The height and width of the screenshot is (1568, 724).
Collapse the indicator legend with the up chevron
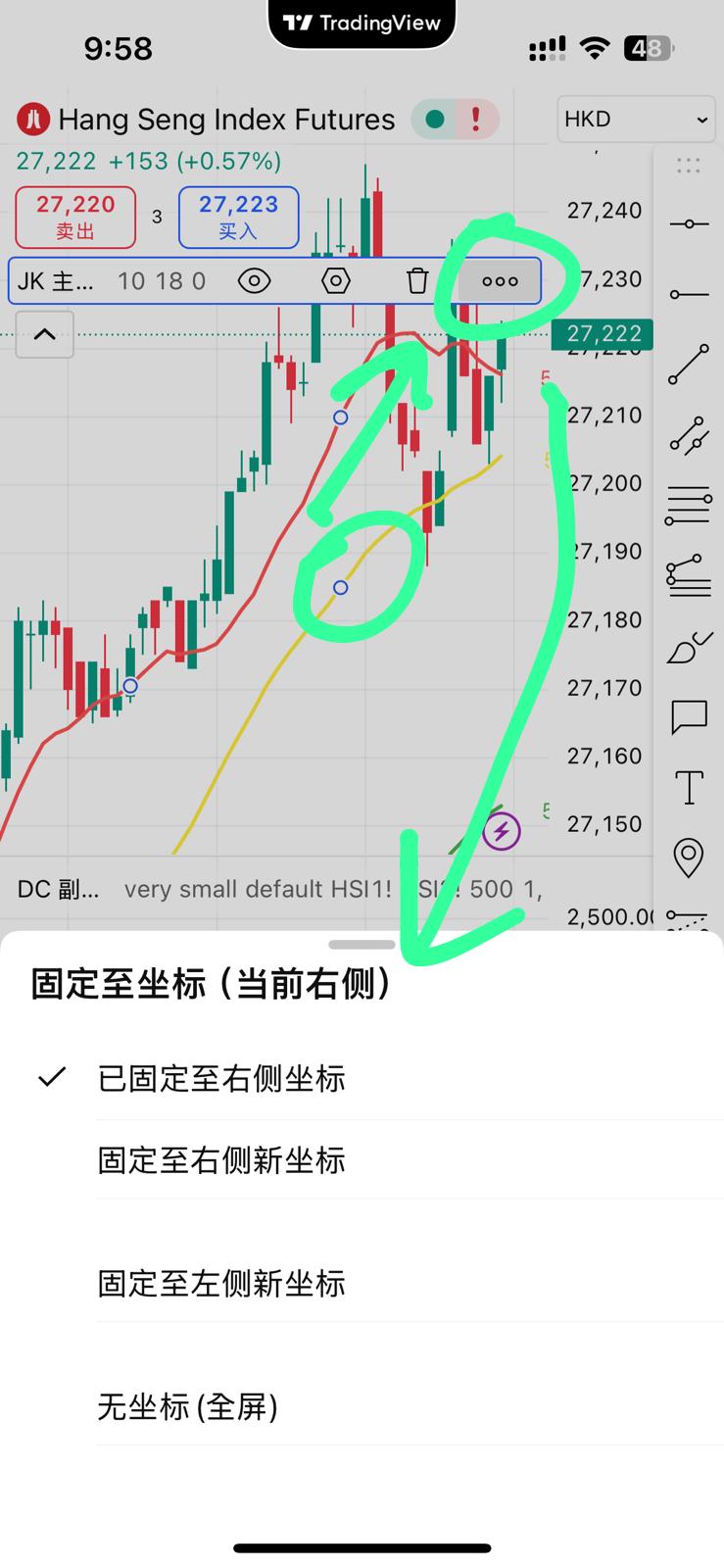44,334
